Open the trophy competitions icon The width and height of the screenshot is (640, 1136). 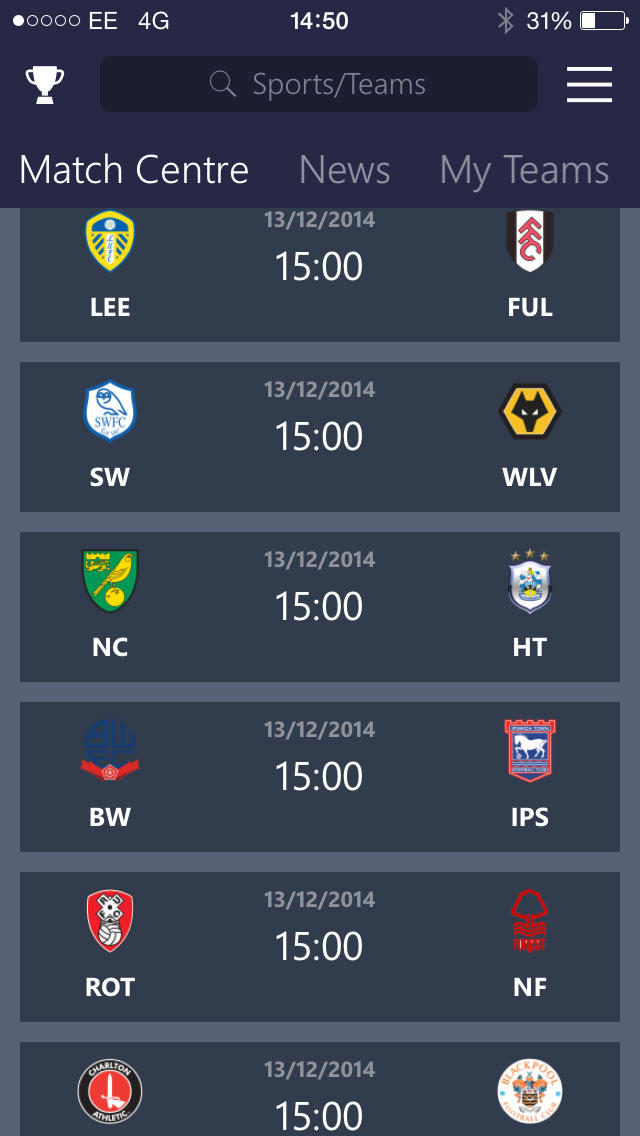pos(45,85)
